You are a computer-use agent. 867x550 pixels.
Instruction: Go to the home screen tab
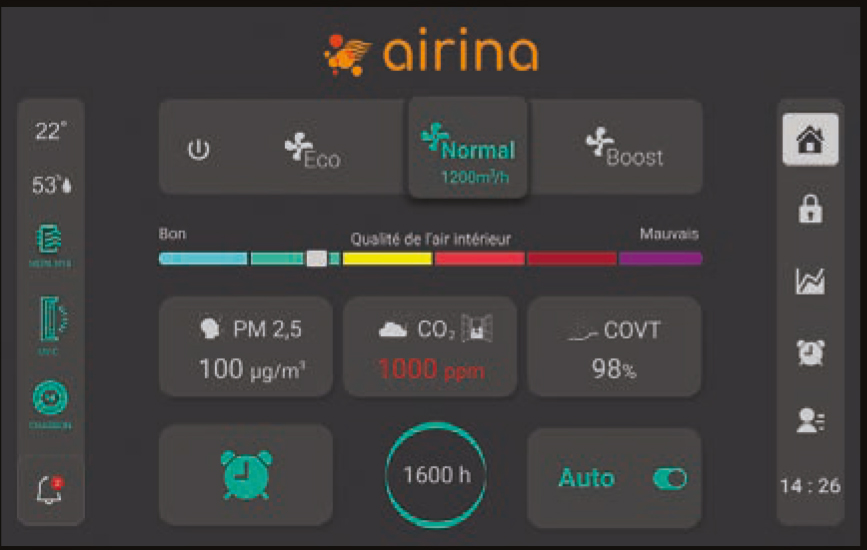[810, 141]
